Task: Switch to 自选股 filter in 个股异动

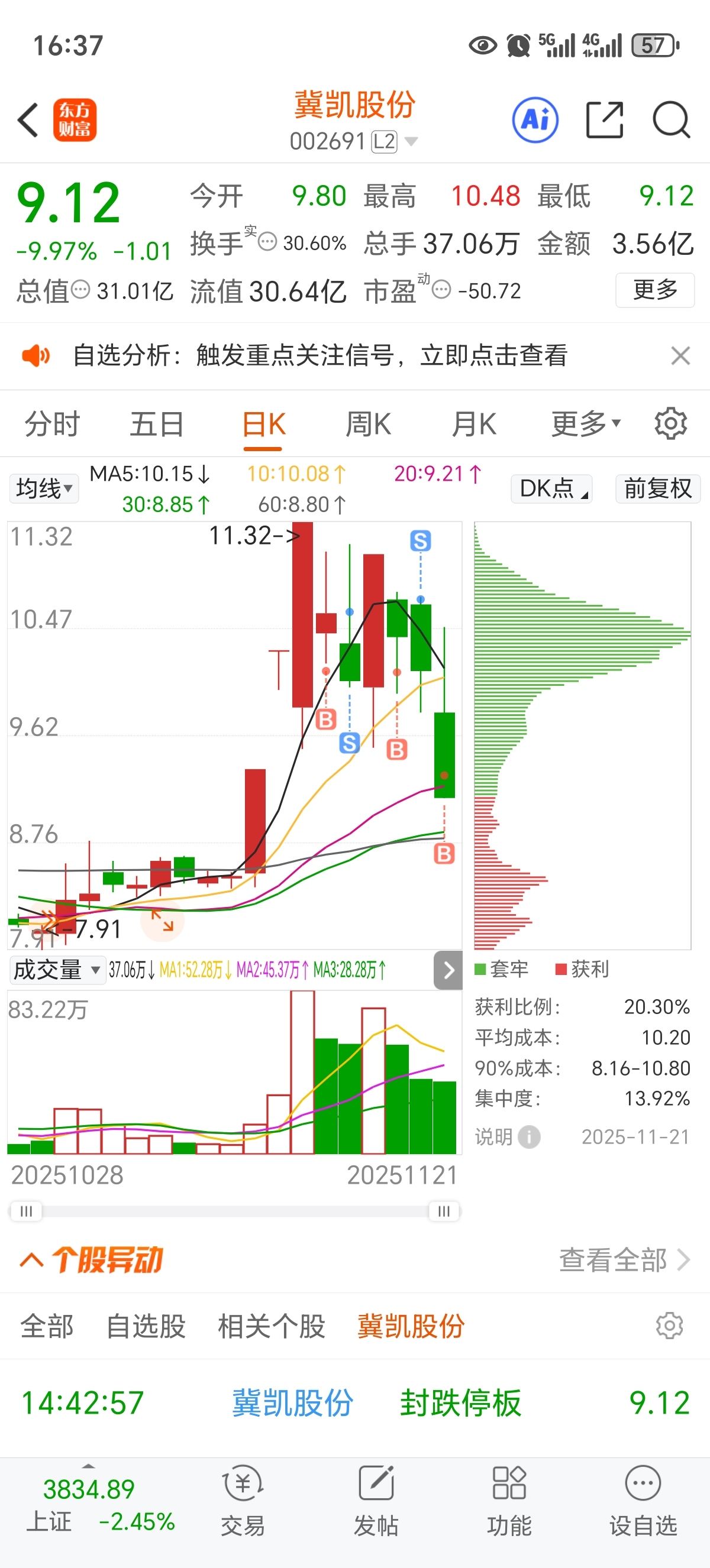Action: (146, 1326)
